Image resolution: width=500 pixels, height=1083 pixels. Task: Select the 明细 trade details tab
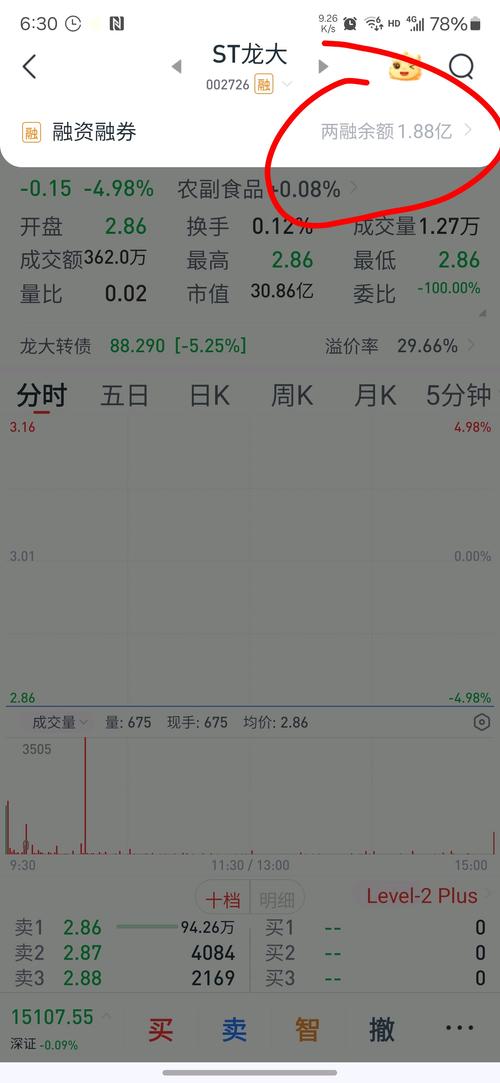[276, 900]
